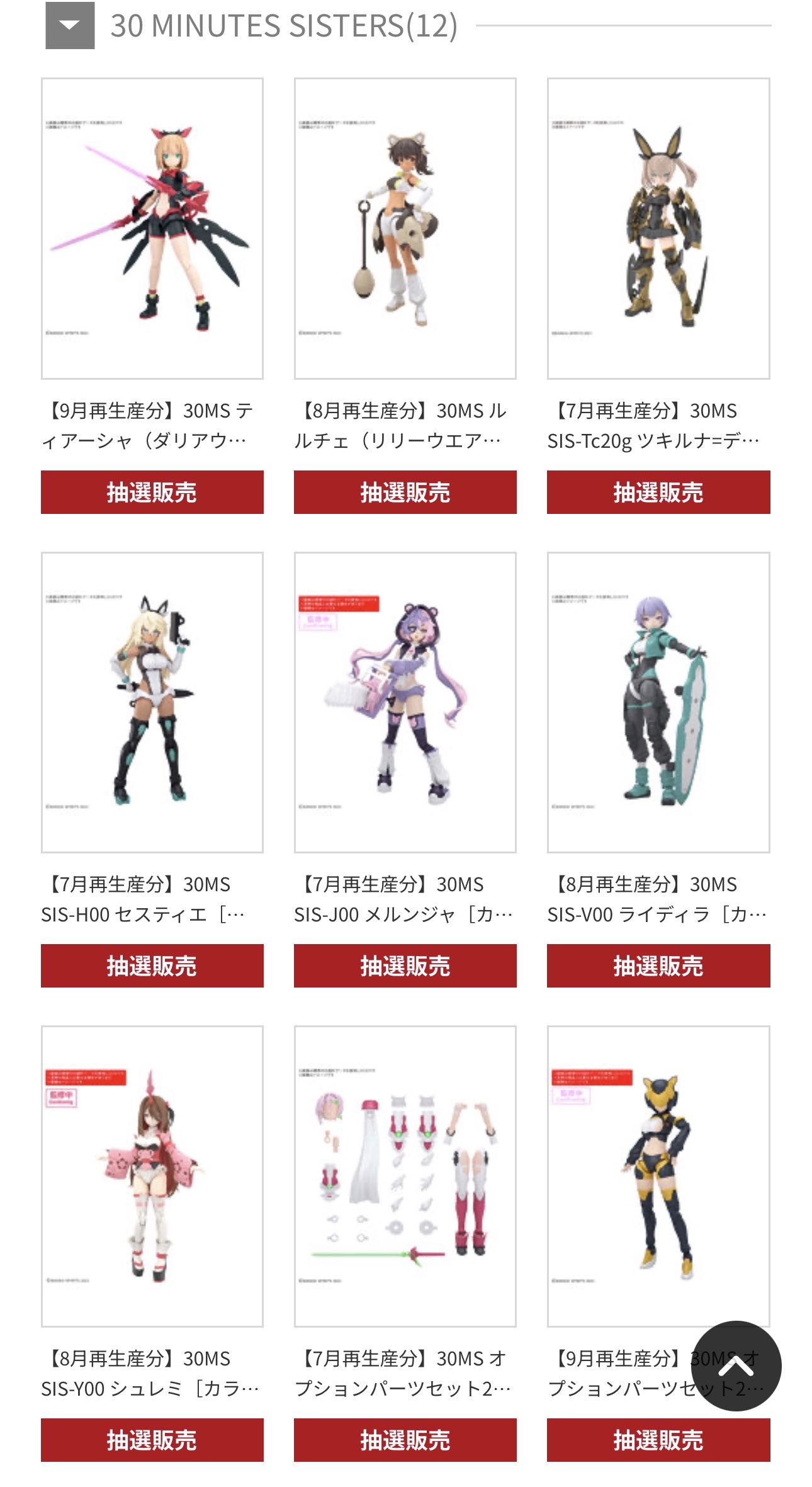Tap 抽選販売 for SIS-J00 メルンジャ
This screenshot has width=812, height=1487.
click(x=405, y=966)
